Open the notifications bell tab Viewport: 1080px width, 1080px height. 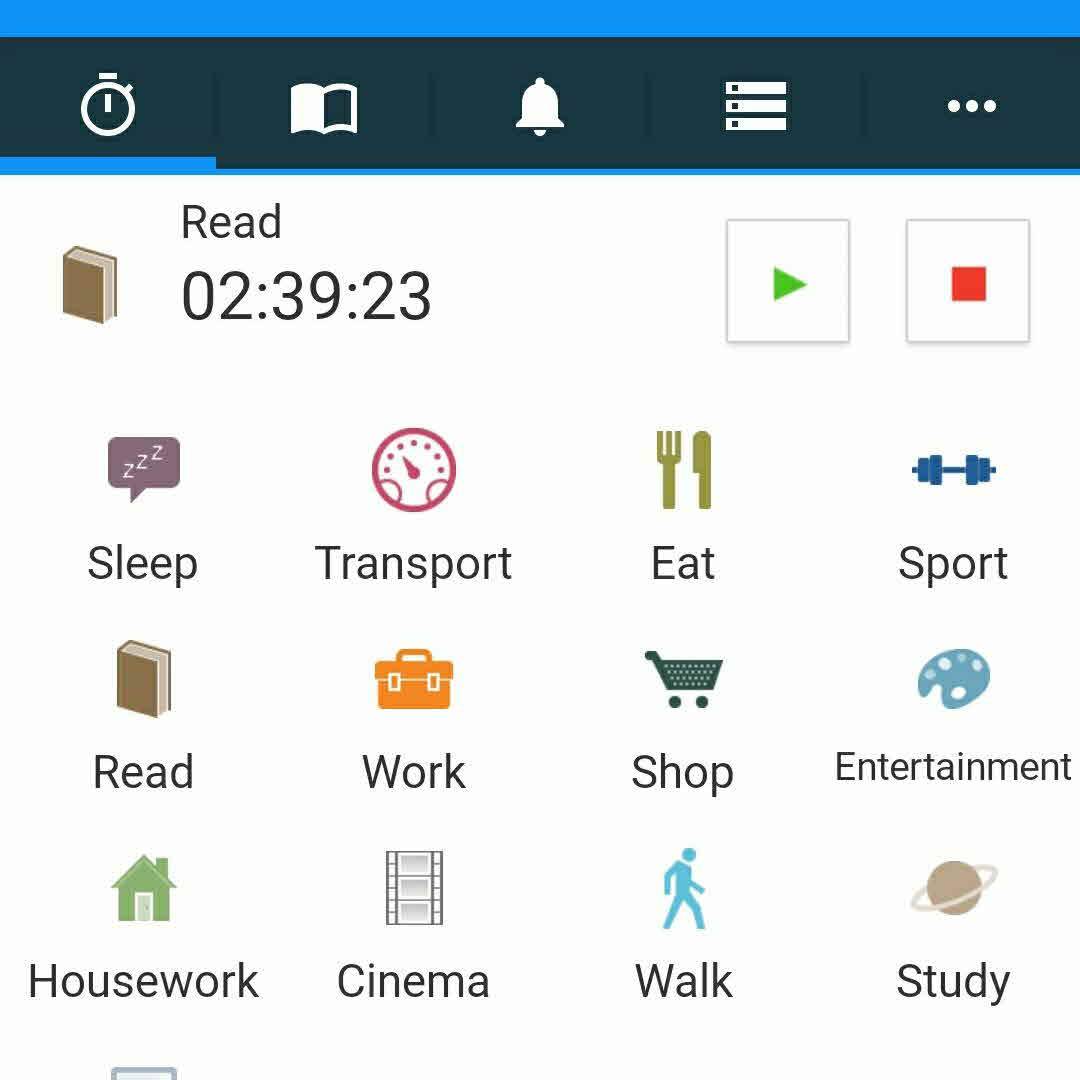[x=540, y=105]
